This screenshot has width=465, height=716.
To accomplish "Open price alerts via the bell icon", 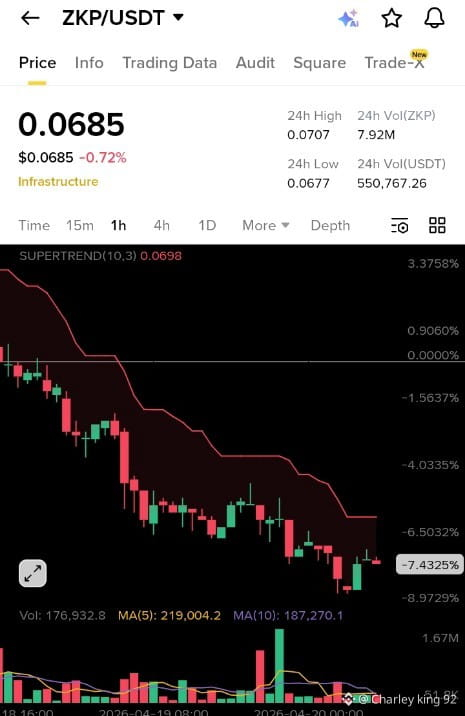I will pos(434,18).
